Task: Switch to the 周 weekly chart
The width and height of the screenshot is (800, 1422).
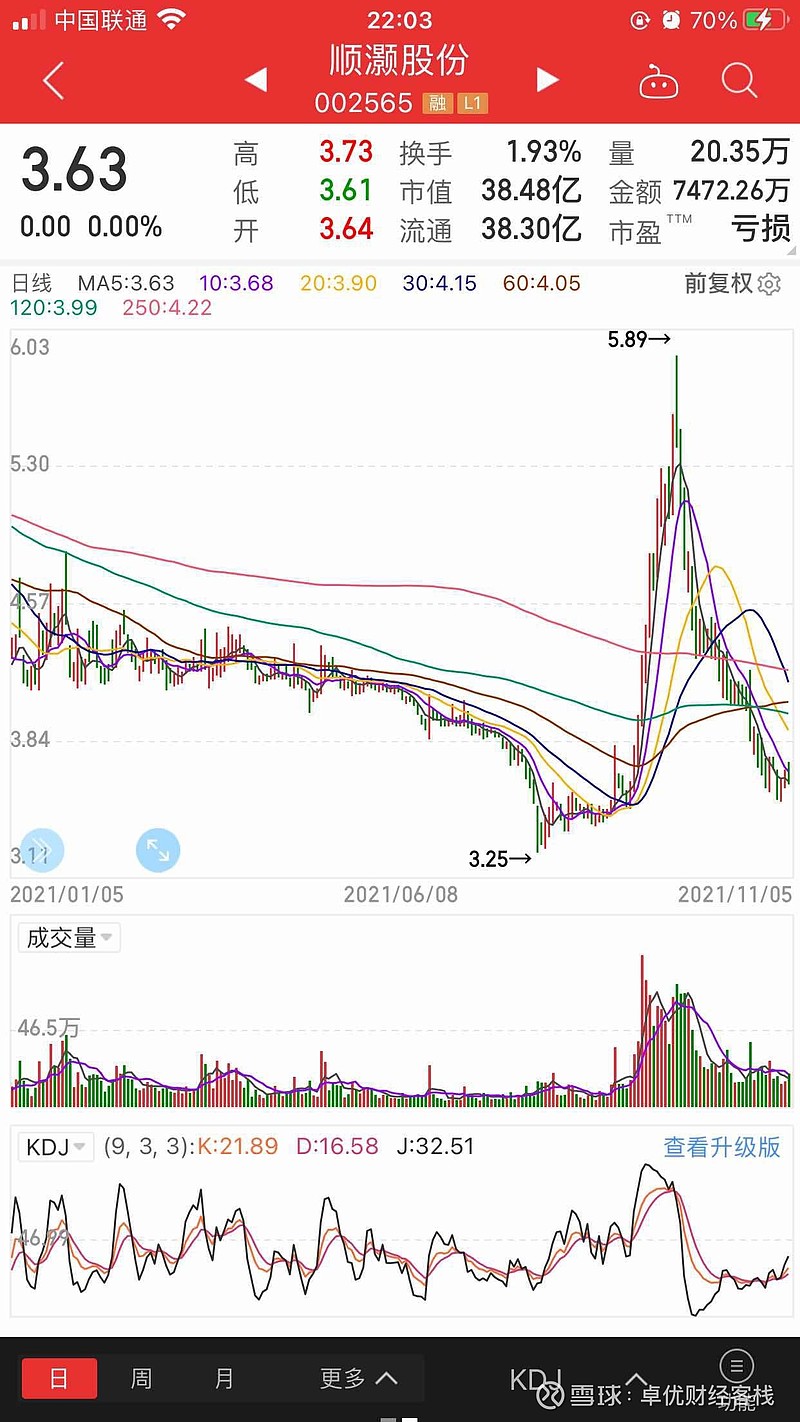Action: click(141, 1378)
